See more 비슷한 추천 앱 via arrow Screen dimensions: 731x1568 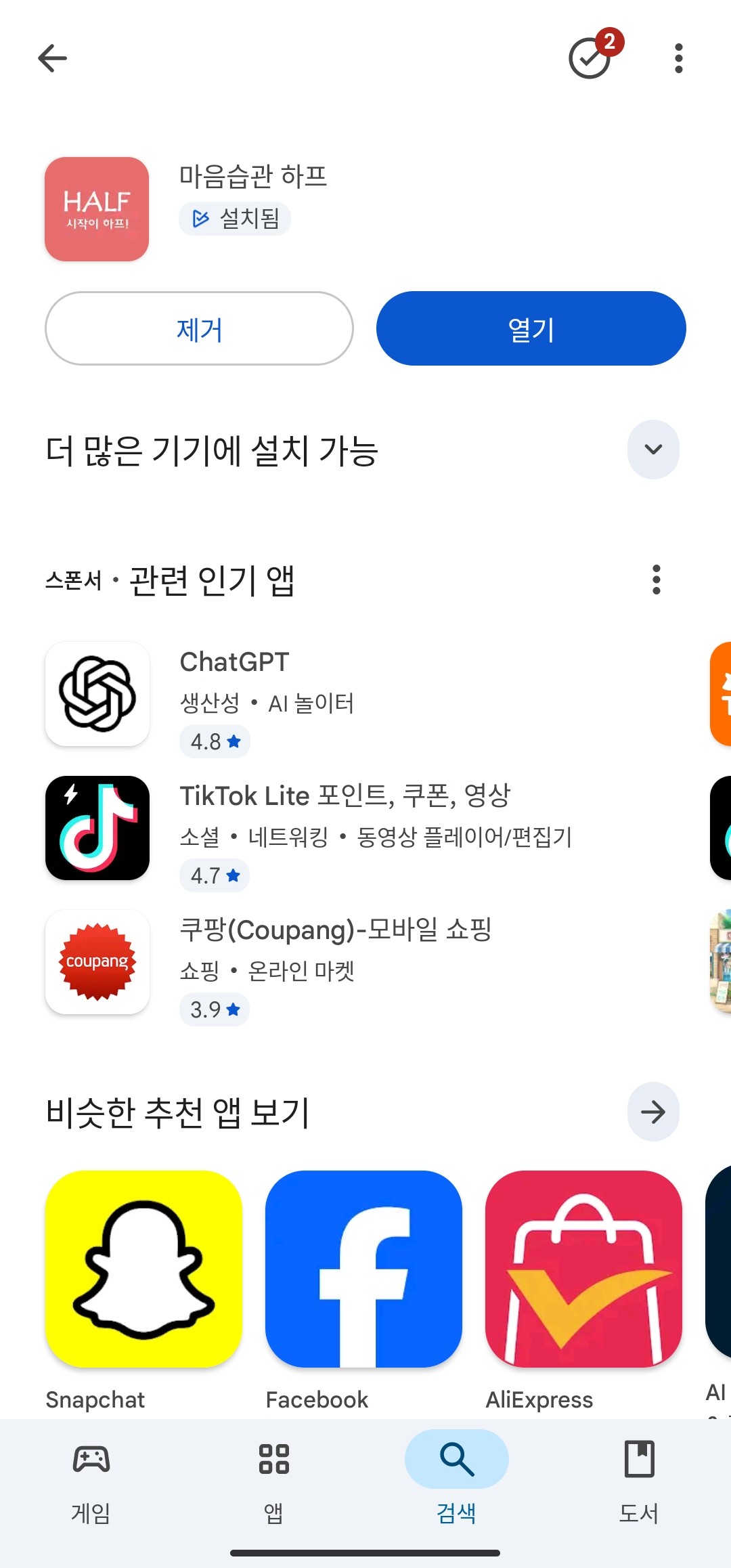[x=653, y=1112]
